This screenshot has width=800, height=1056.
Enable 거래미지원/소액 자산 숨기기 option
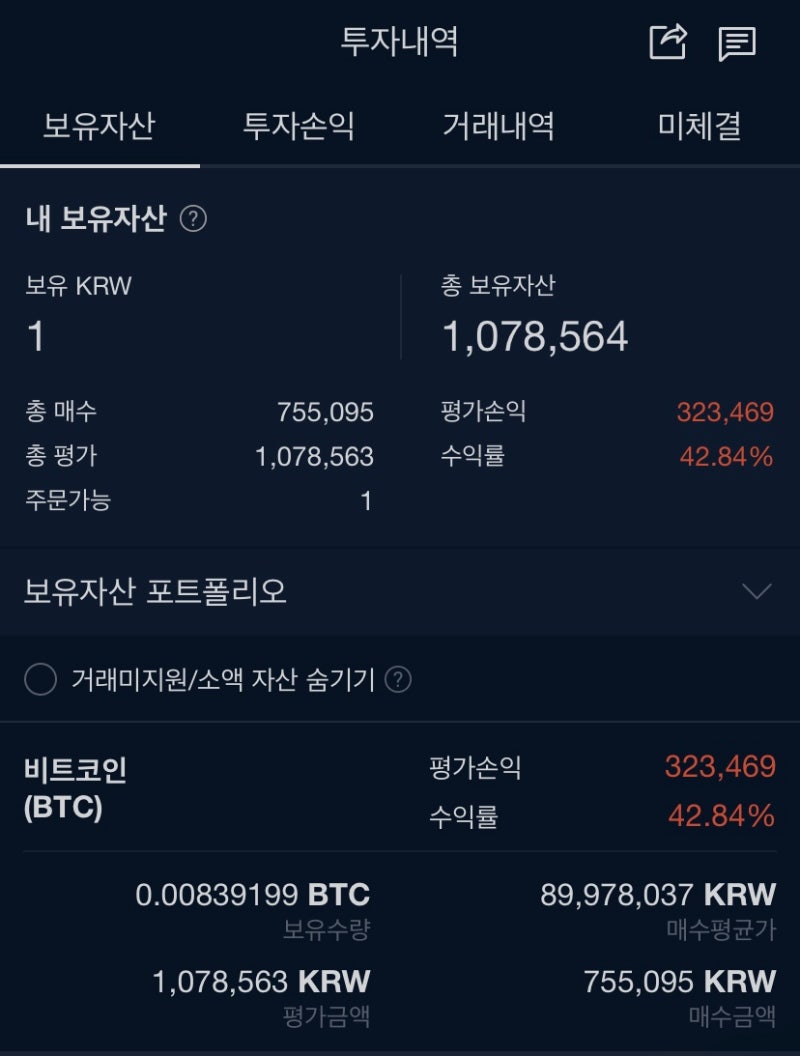tap(41, 678)
